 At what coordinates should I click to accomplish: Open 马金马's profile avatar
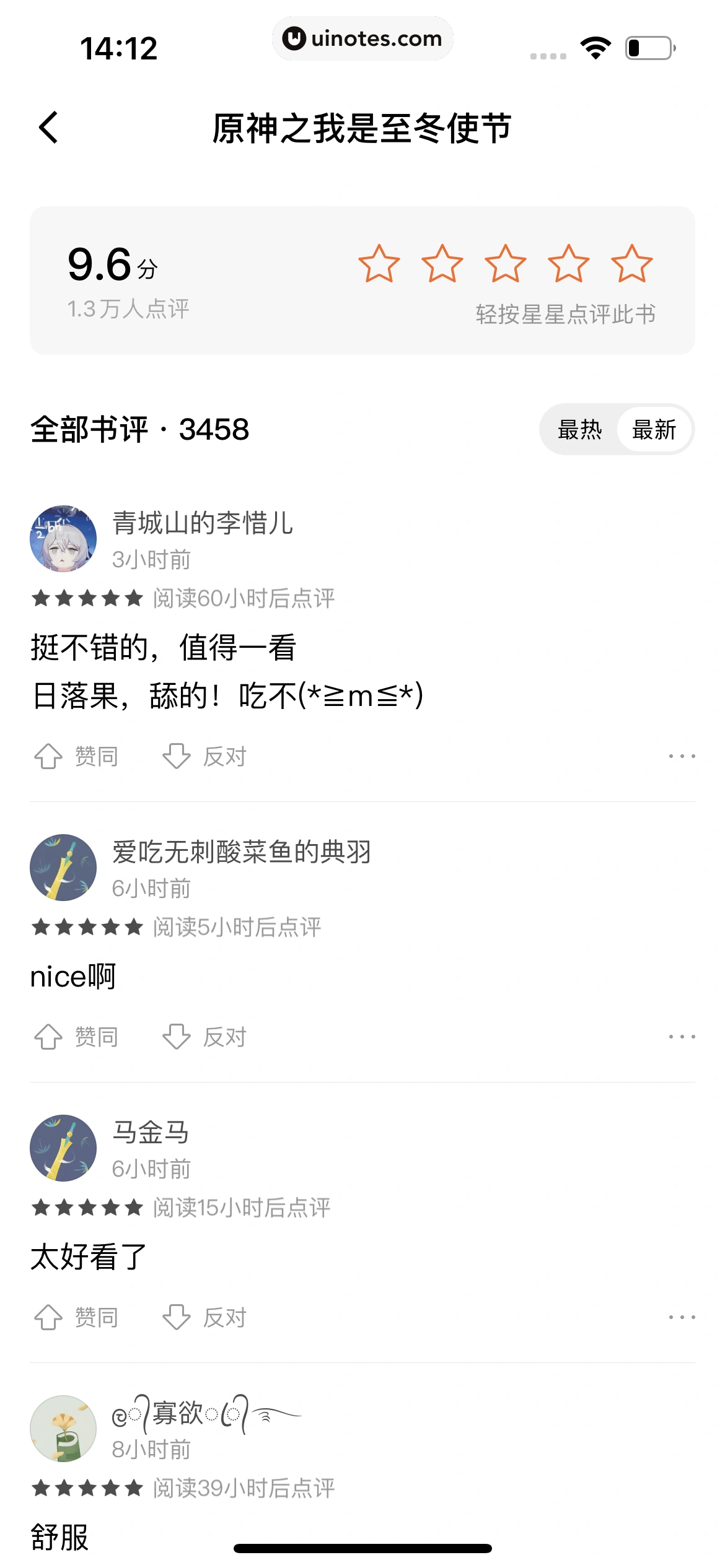tap(63, 1148)
